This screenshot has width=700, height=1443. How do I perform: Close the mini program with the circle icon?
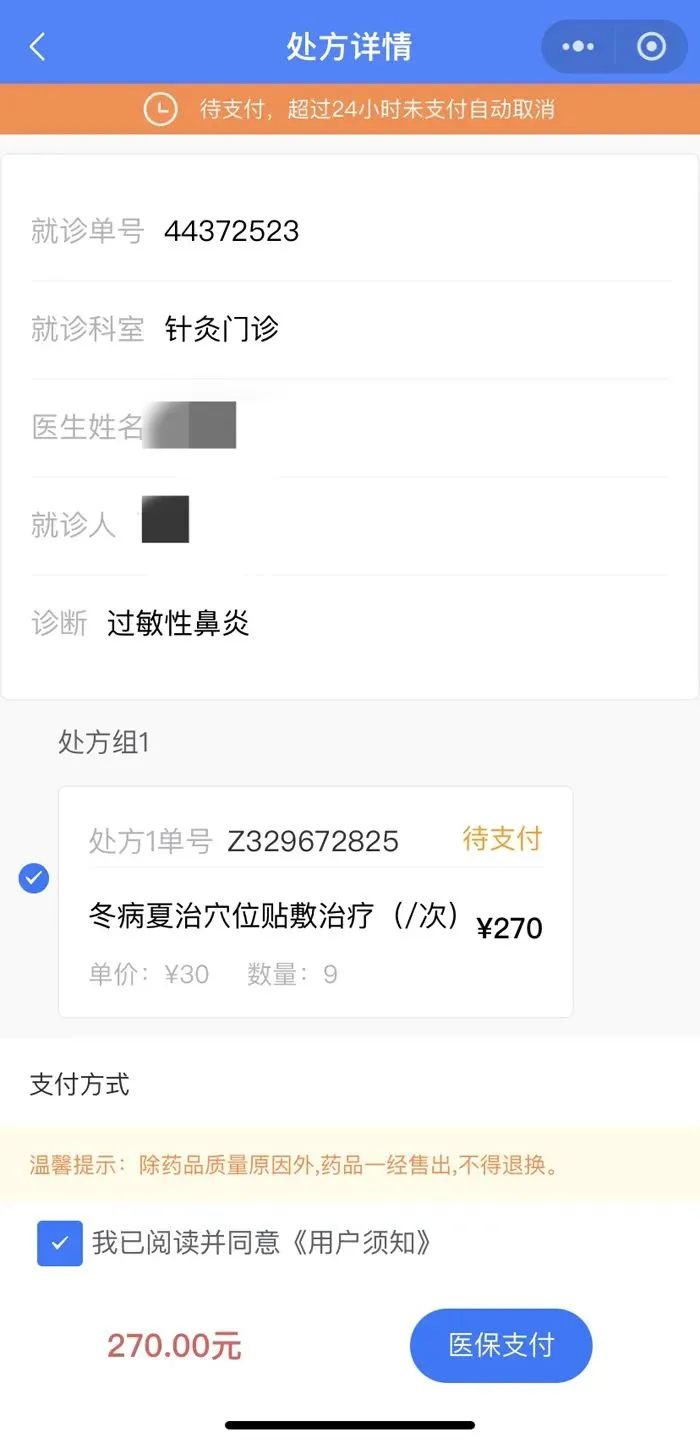pyautogui.click(x=651, y=46)
